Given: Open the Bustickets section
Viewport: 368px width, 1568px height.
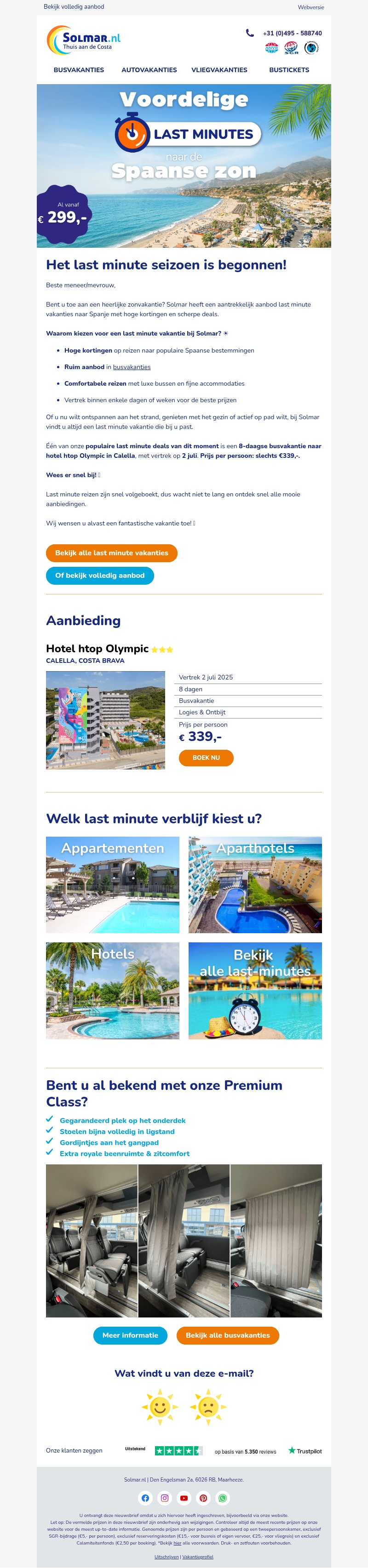Looking at the screenshot, I should [289, 70].
